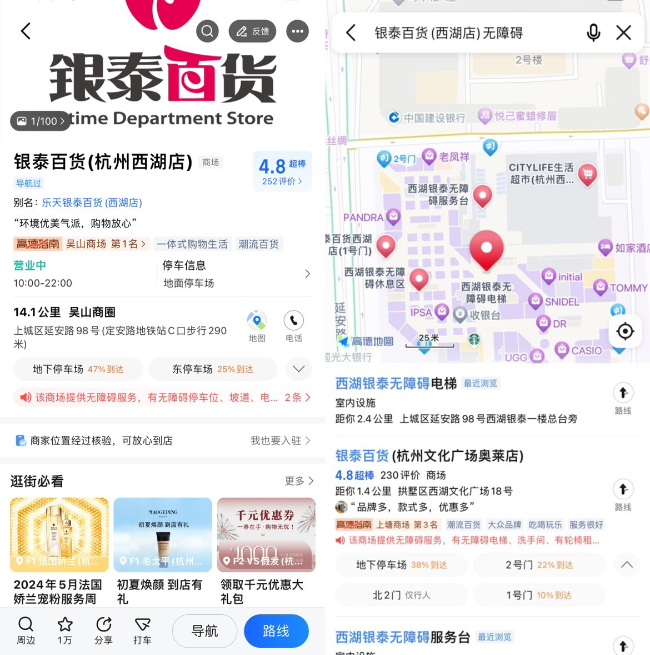650x655 pixels.
Task: Tap the blue 路线 route button
Action: (x=276, y=631)
